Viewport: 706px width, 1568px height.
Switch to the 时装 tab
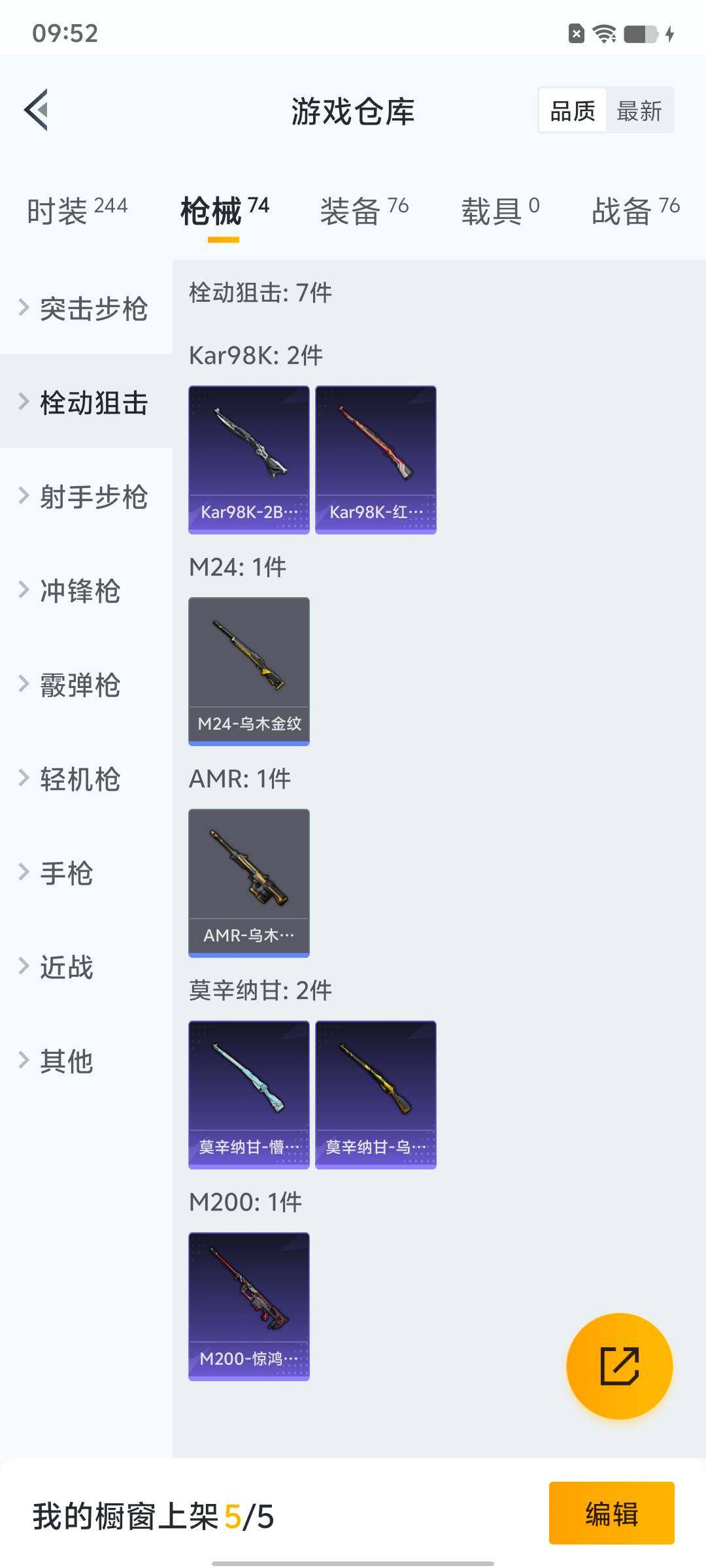click(77, 210)
